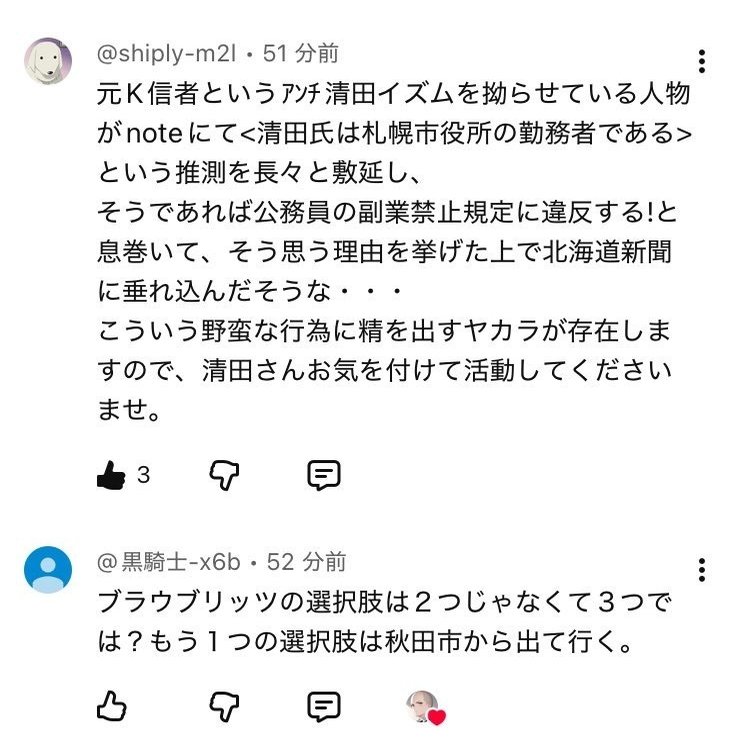
Task: Open shiply-m2l's profile avatar
Action: point(48,64)
